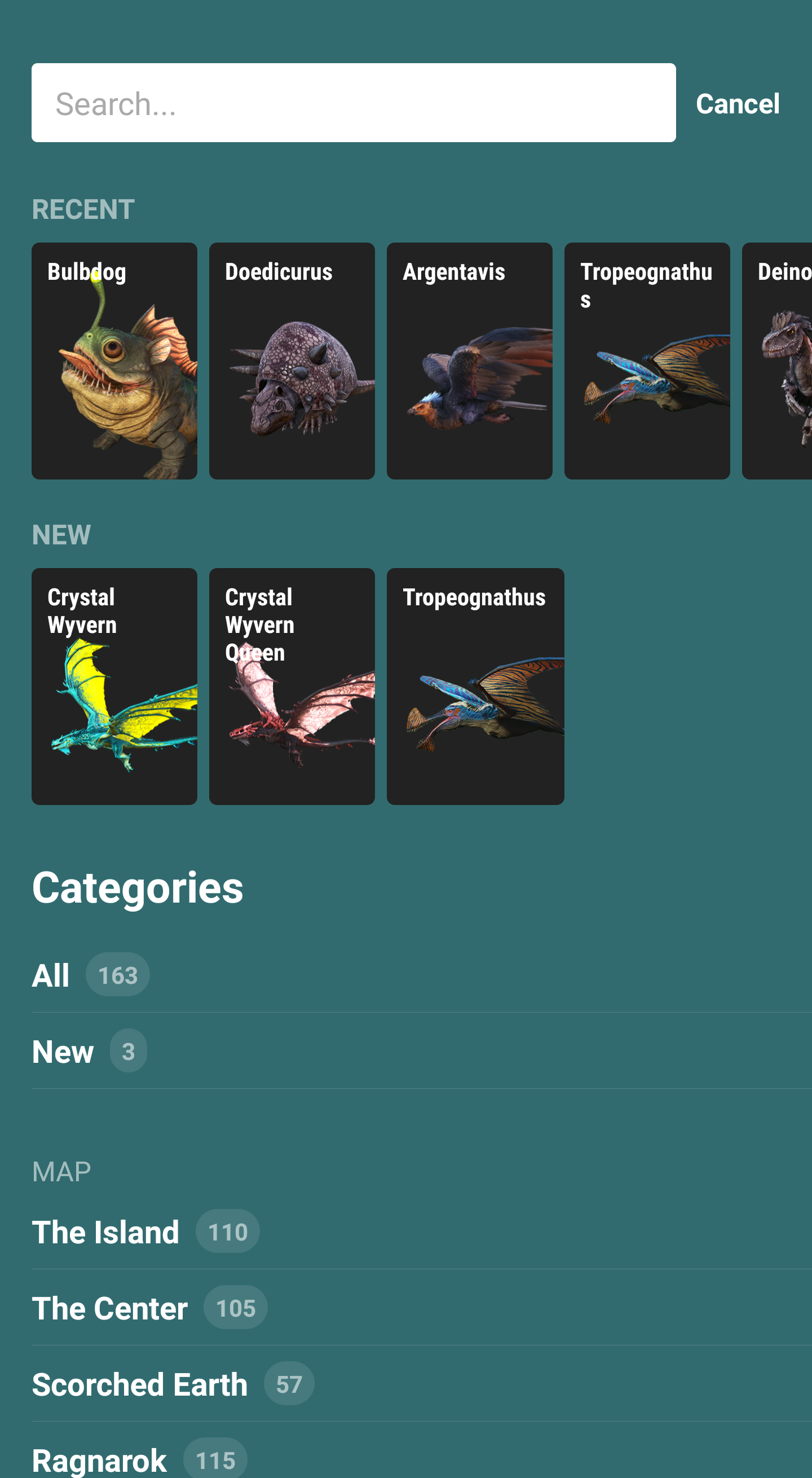Screen dimensions: 812x1478
Task: View the Argentavis creature entry
Action: pos(470,360)
